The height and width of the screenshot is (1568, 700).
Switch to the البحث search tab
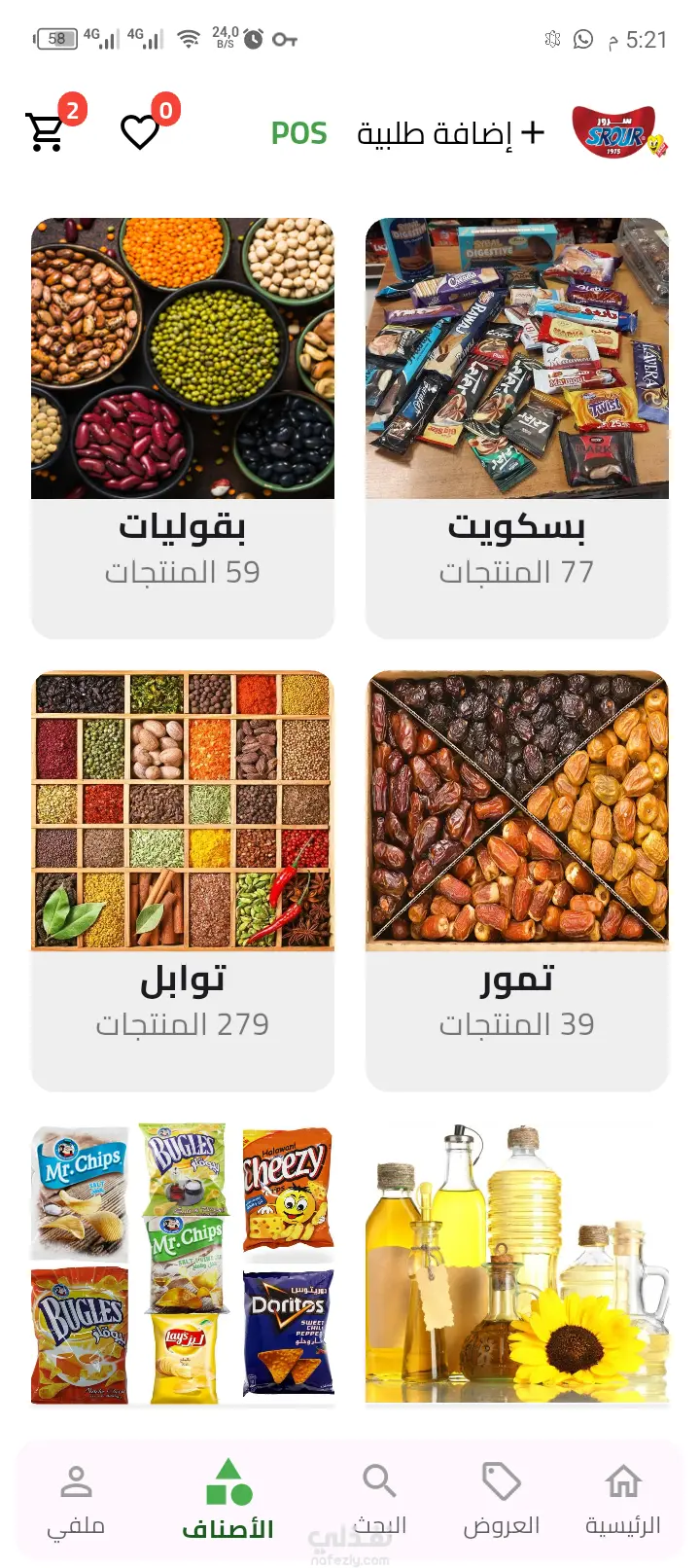(379, 1501)
